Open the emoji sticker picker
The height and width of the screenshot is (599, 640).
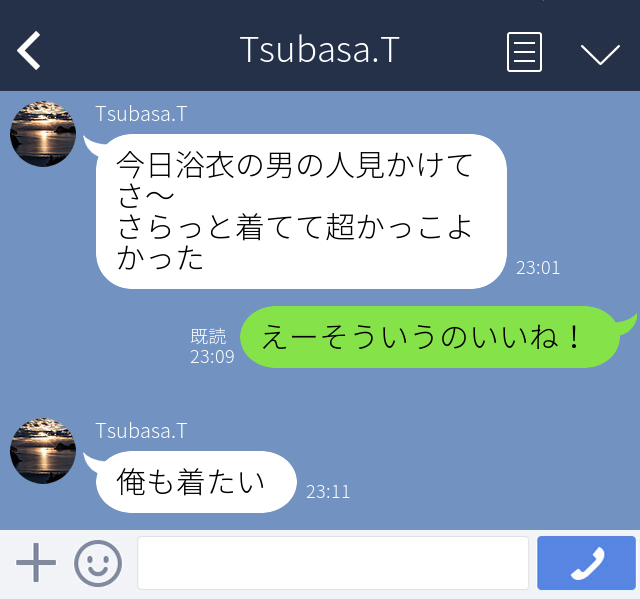pos(98,564)
